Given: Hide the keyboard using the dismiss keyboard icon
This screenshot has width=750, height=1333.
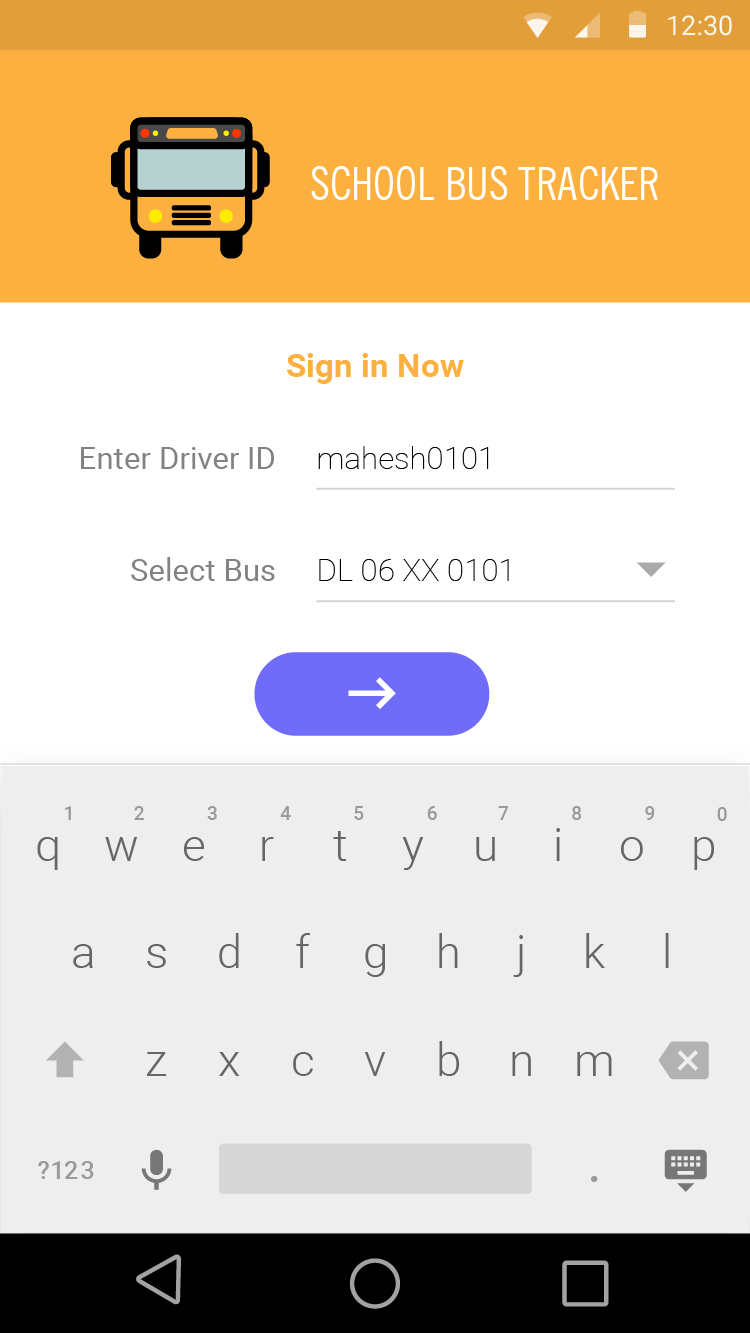Looking at the screenshot, I should [685, 1168].
